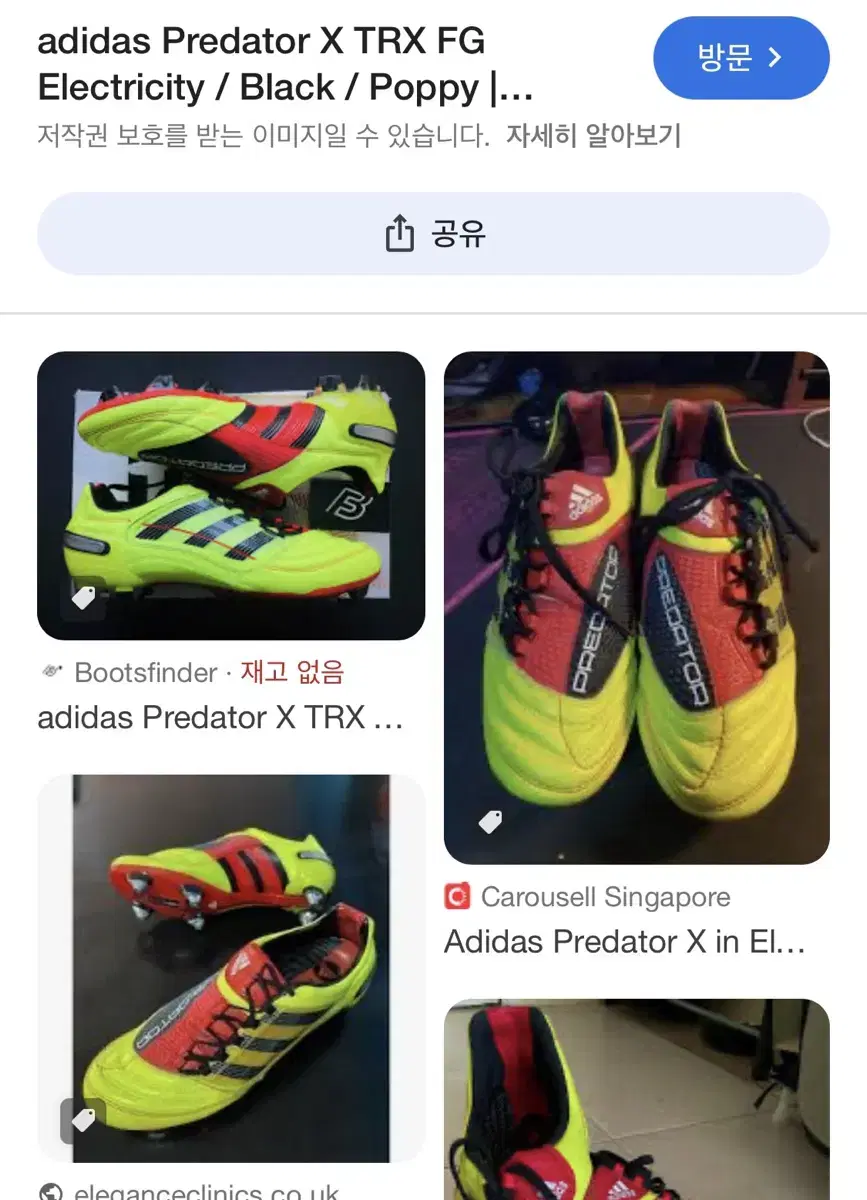Click the tag icon on the Carousell boots image
The width and height of the screenshot is (867, 1200).
click(x=490, y=822)
